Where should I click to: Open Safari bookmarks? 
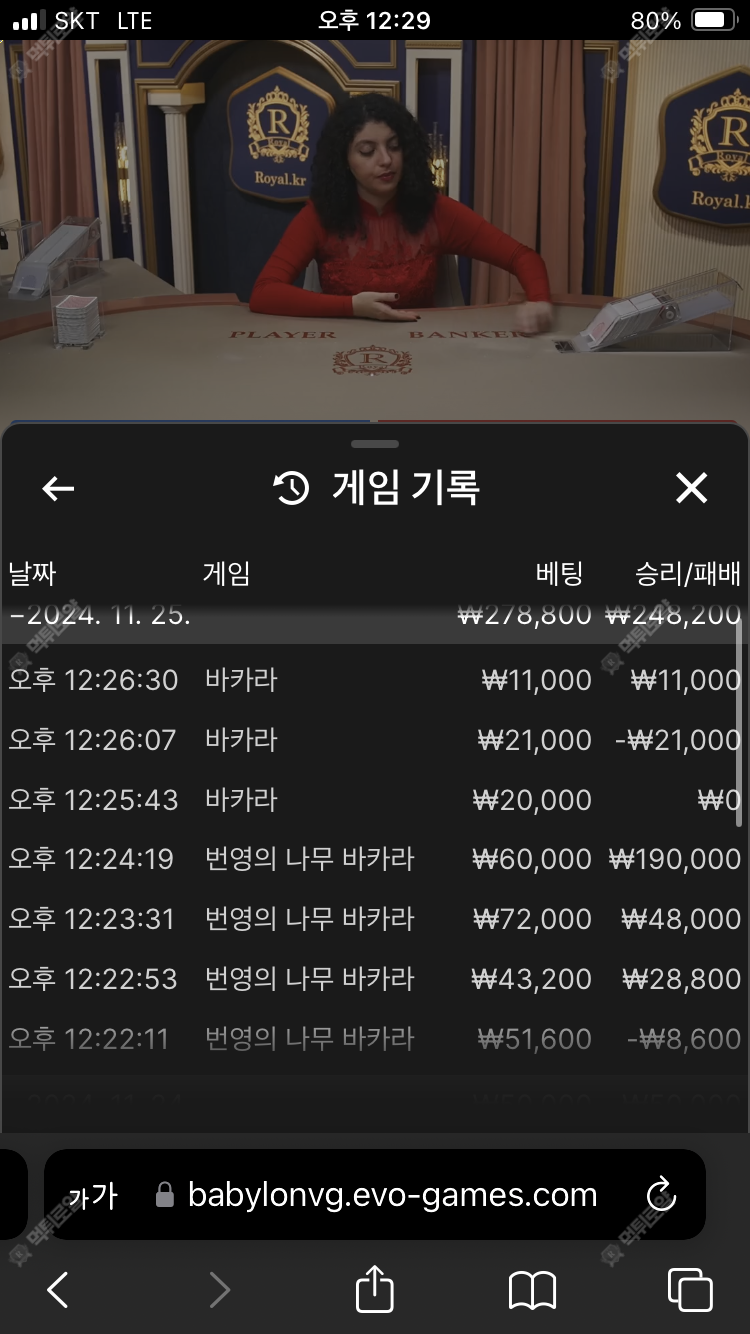pyautogui.click(x=532, y=1290)
